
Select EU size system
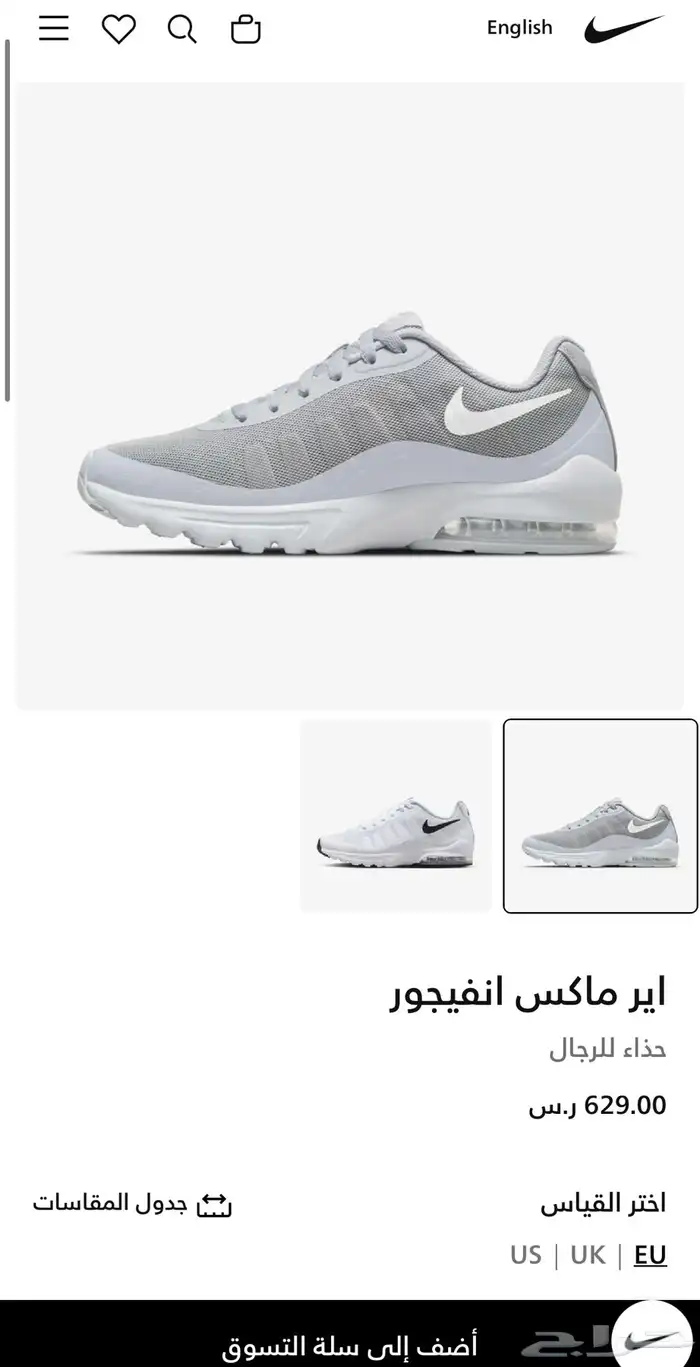click(650, 1254)
